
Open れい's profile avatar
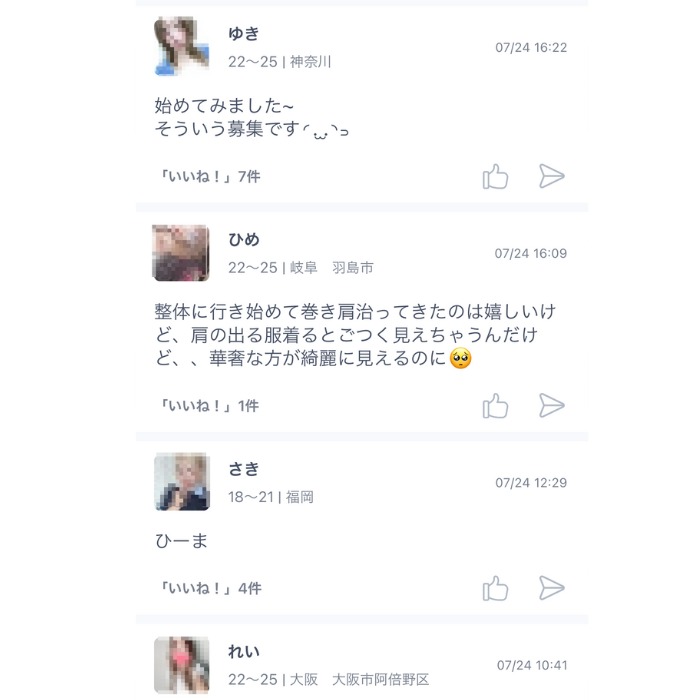coord(182,665)
